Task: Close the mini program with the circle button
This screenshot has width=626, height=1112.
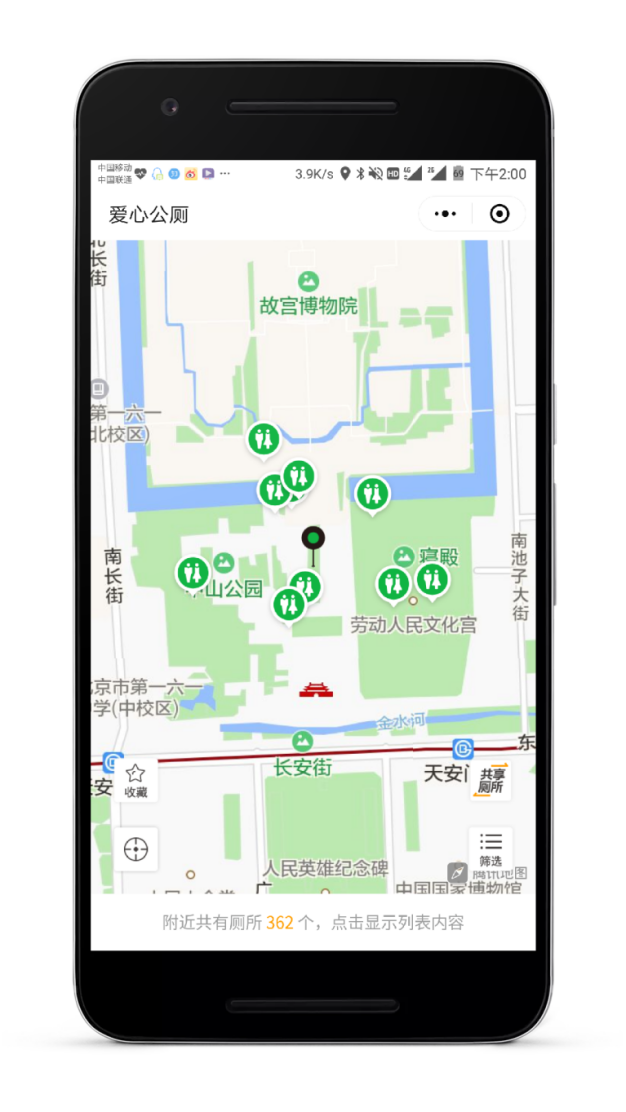Action: (499, 214)
